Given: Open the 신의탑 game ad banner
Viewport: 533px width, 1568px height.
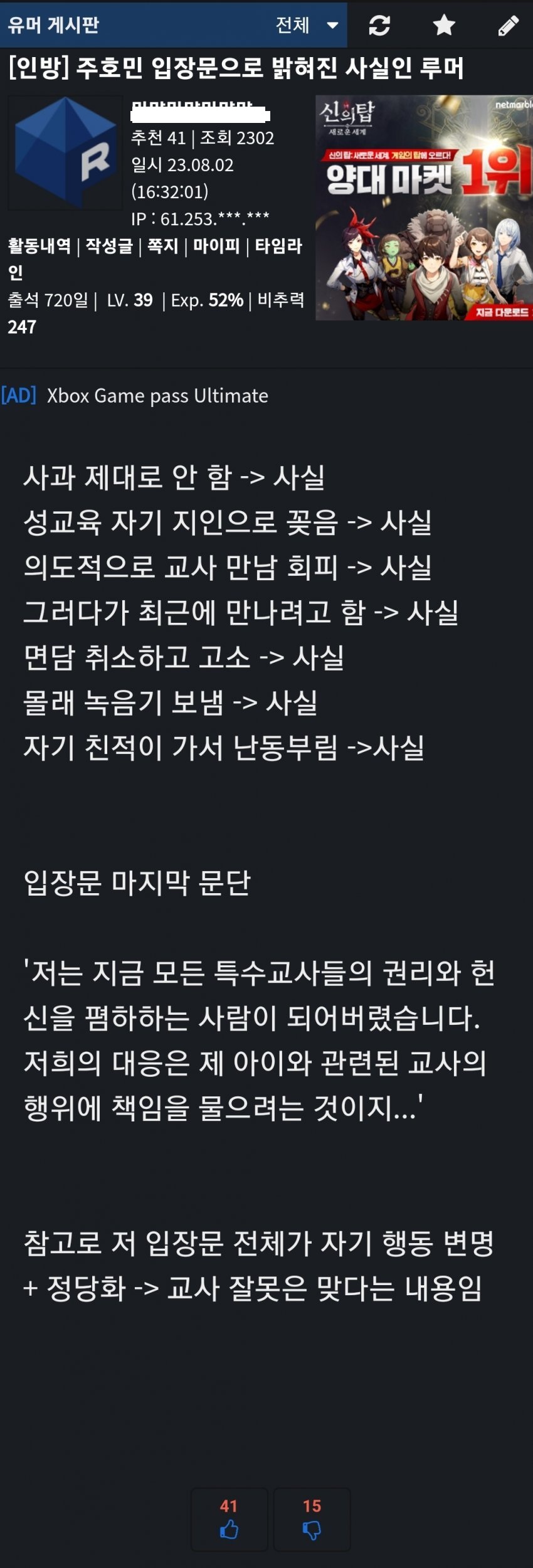Looking at the screenshot, I should tap(424, 208).
